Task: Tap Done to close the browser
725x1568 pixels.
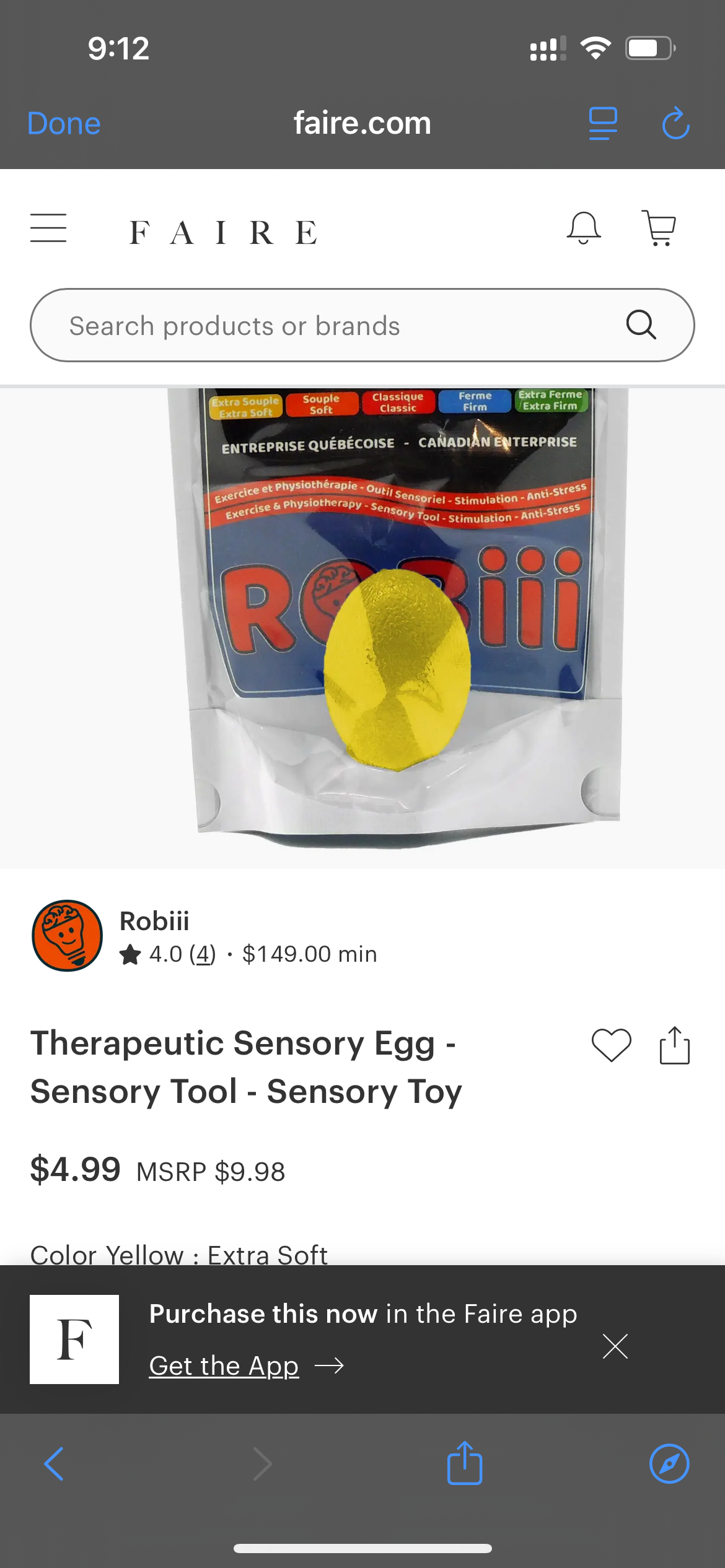Action: [64, 123]
